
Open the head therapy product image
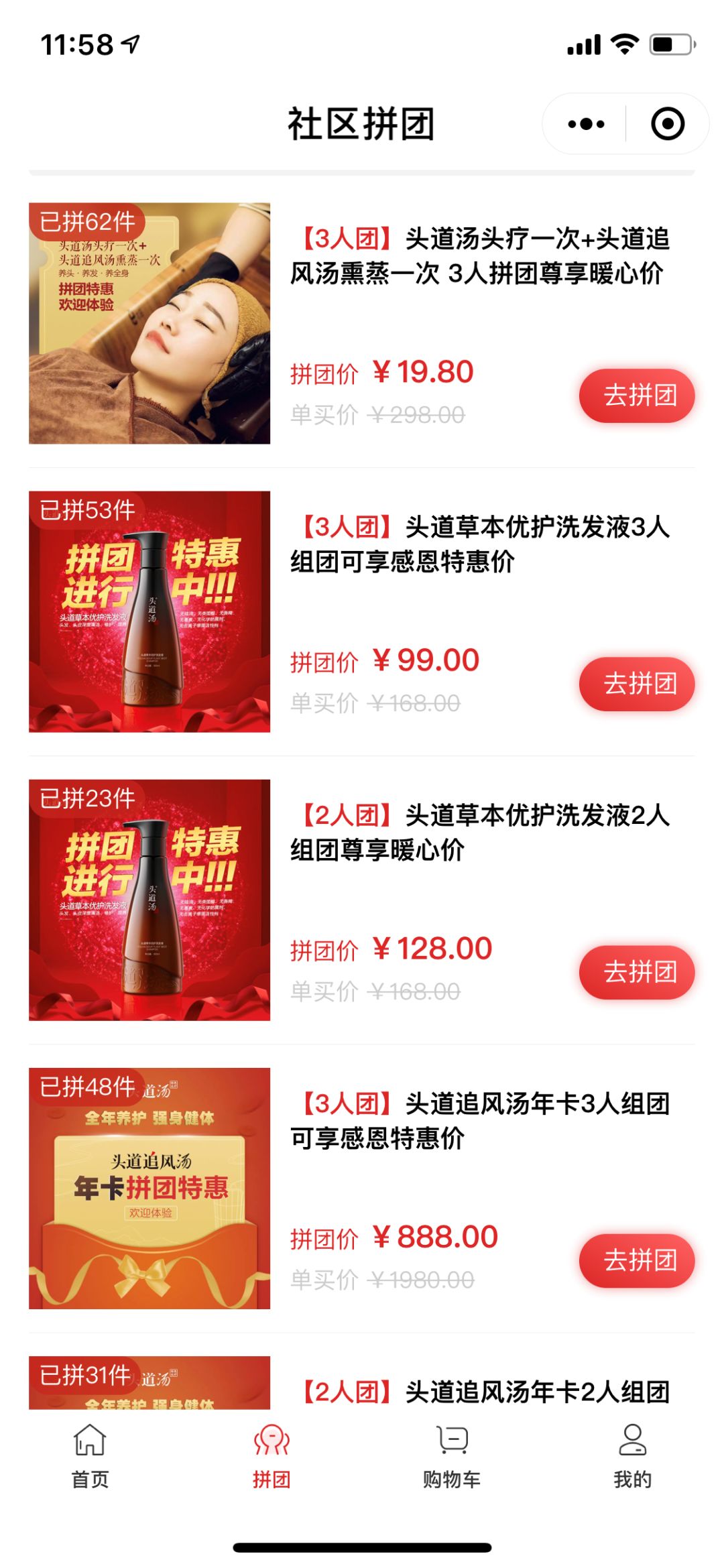pyautogui.click(x=149, y=323)
